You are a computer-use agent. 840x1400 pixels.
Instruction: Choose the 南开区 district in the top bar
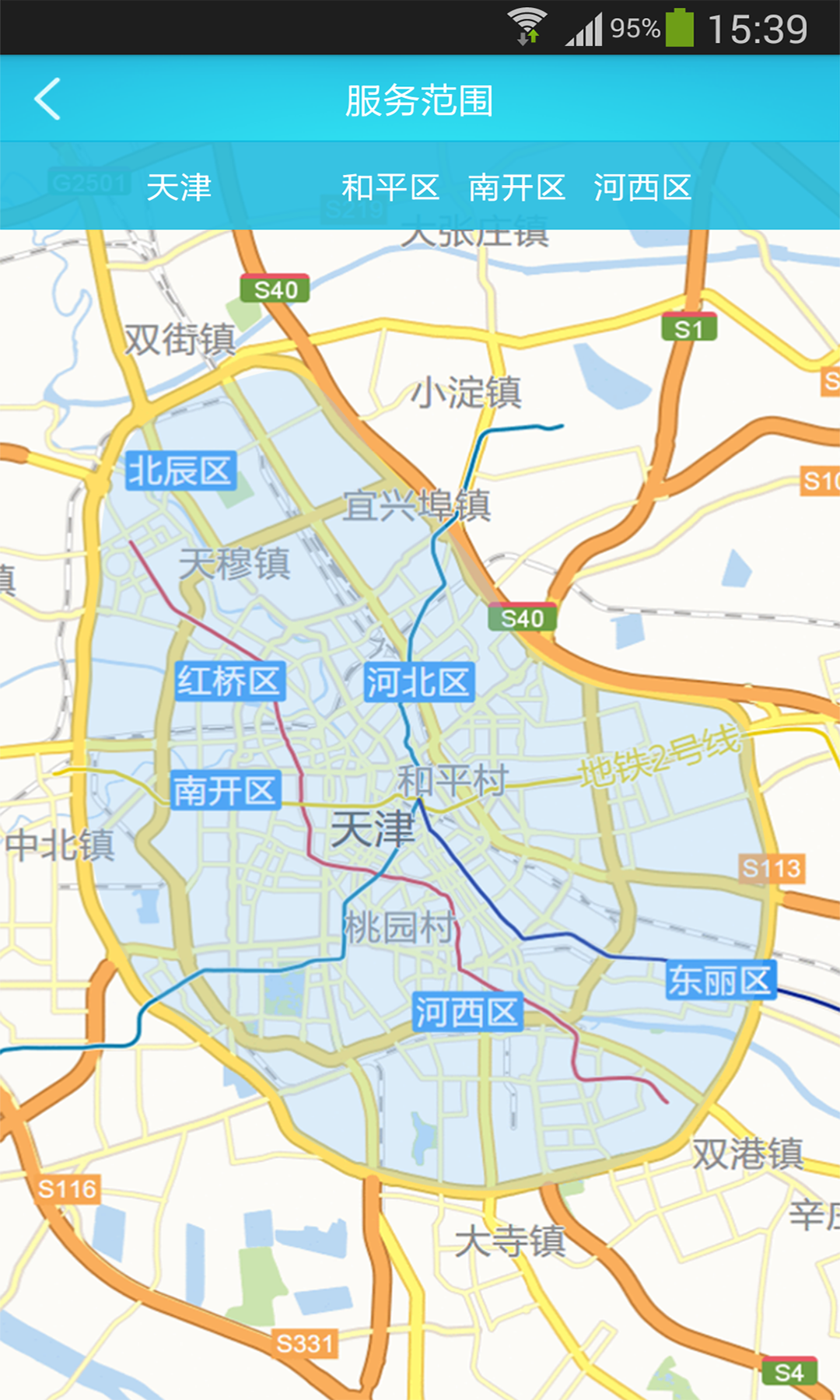coord(516,187)
